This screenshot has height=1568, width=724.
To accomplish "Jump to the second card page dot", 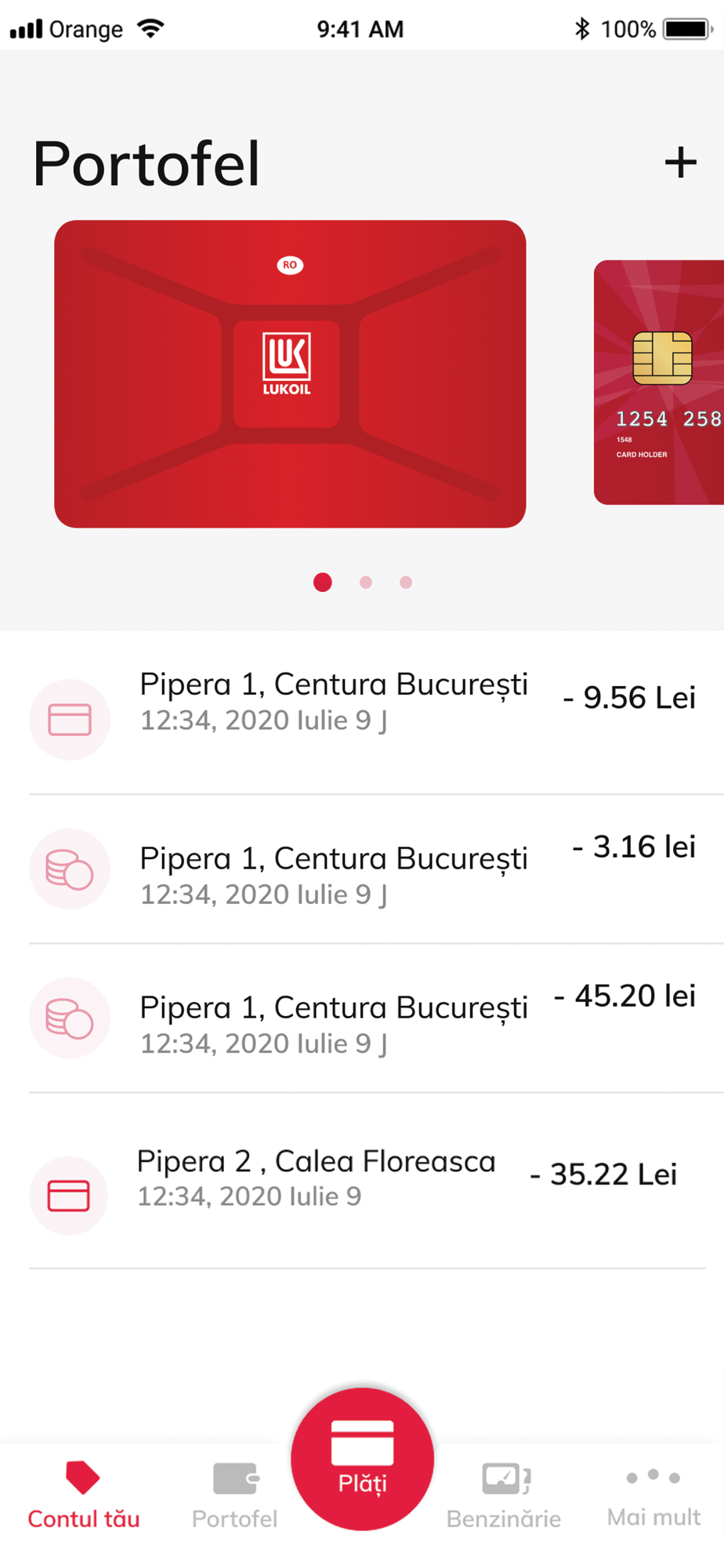I will coord(365,583).
